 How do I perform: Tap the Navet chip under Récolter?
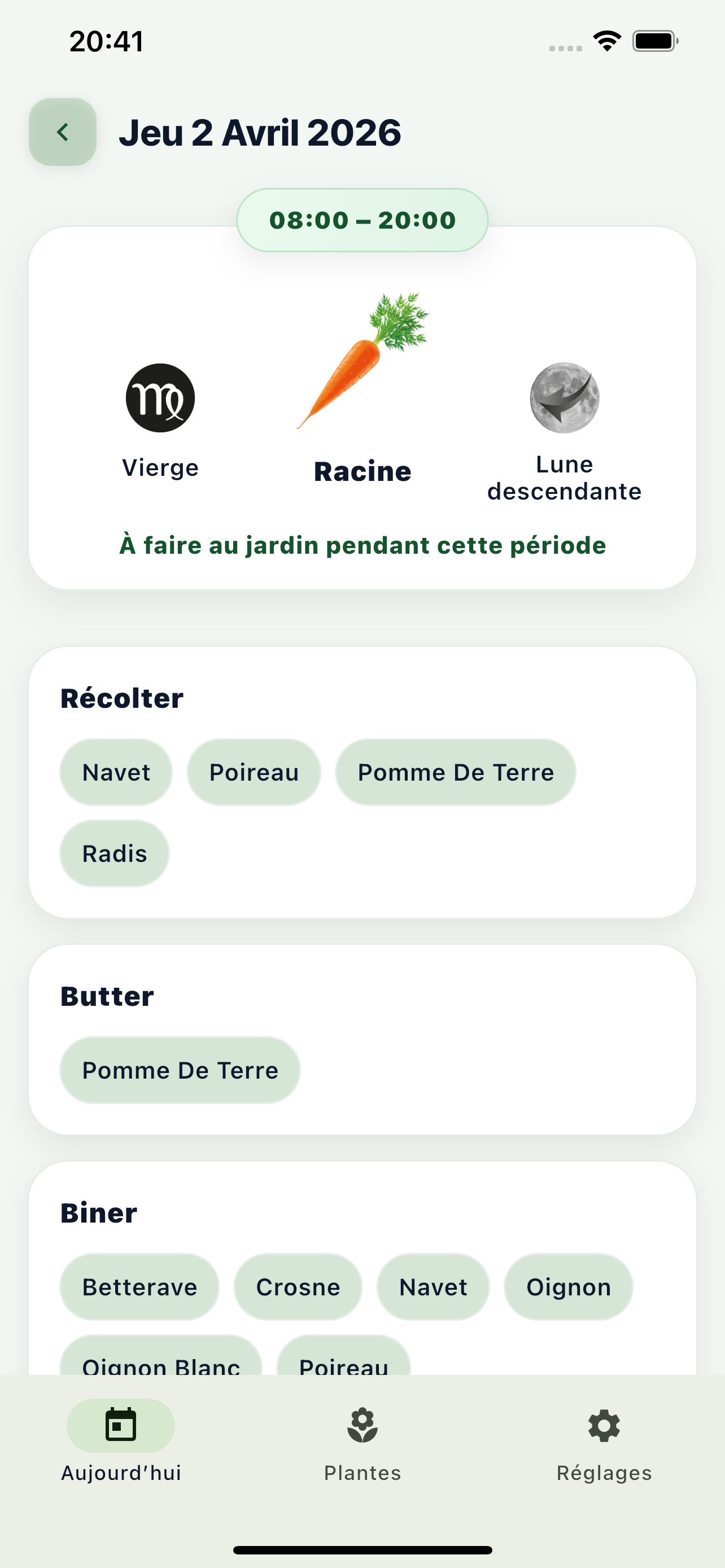(116, 773)
